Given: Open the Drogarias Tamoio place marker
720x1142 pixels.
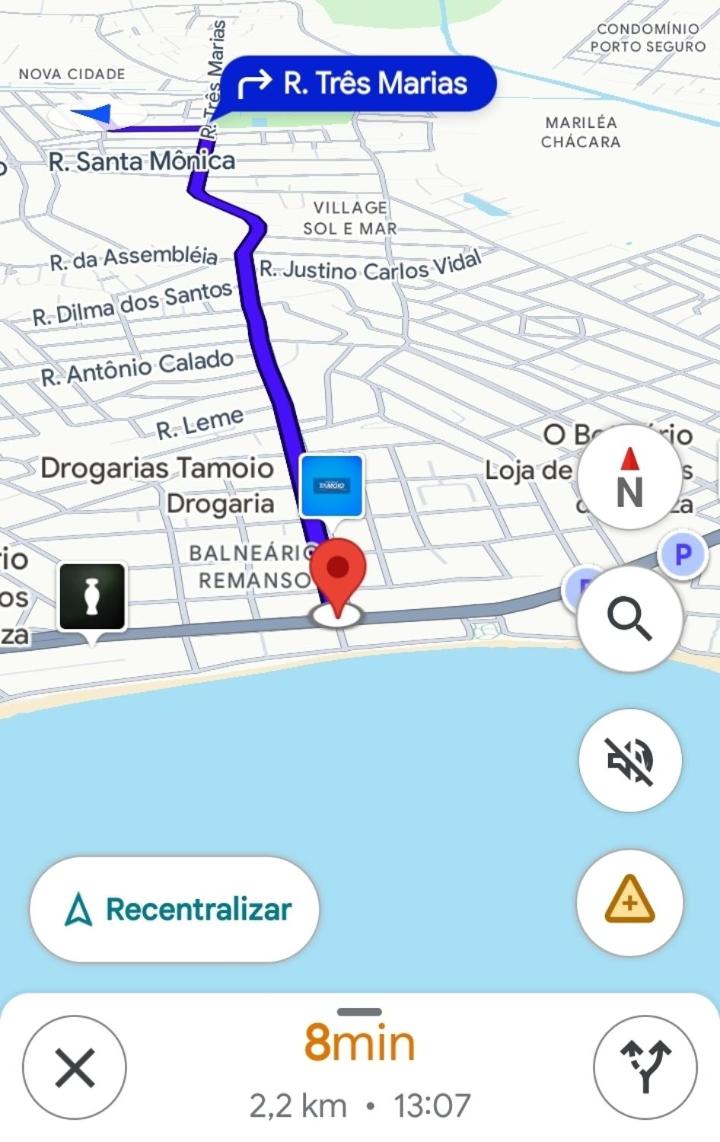Looking at the screenshot, I should tap(331, 486).
